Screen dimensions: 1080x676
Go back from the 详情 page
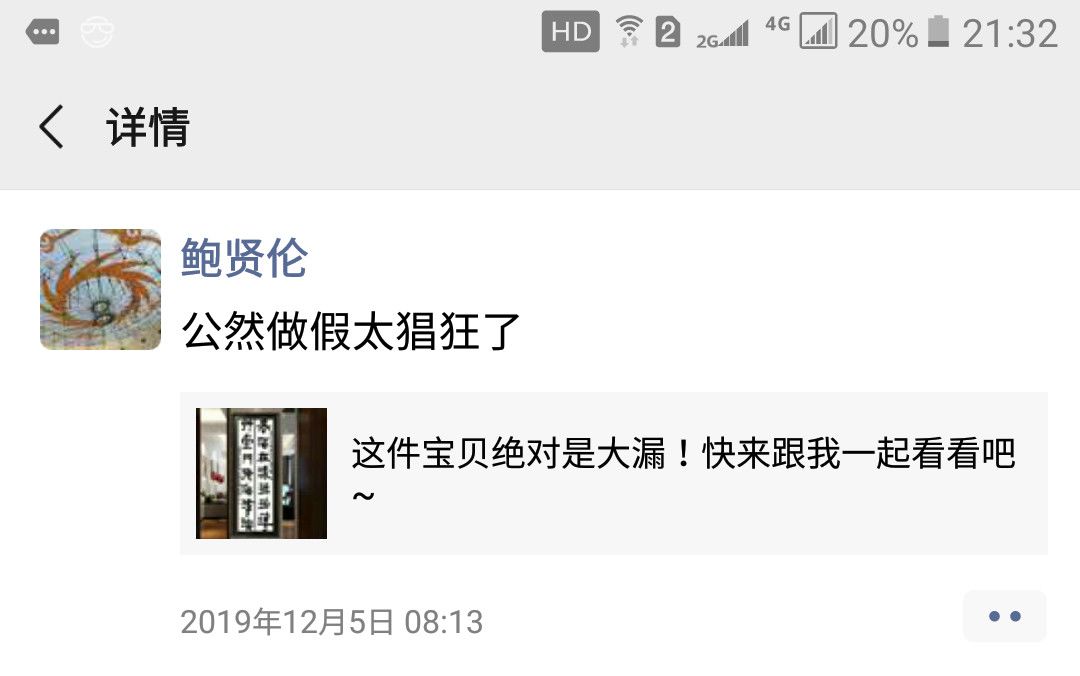click(x=52, y=128)
